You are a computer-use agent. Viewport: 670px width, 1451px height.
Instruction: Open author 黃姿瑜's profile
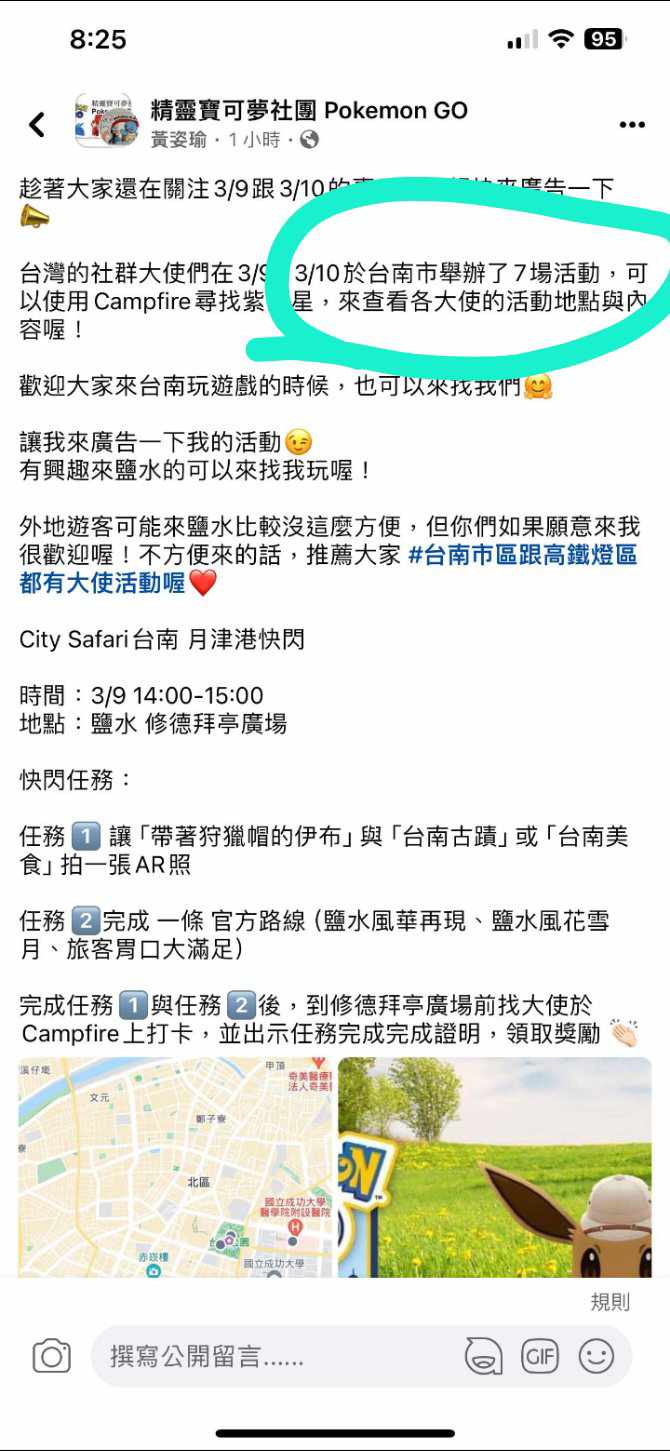click(x=178, y=140)
